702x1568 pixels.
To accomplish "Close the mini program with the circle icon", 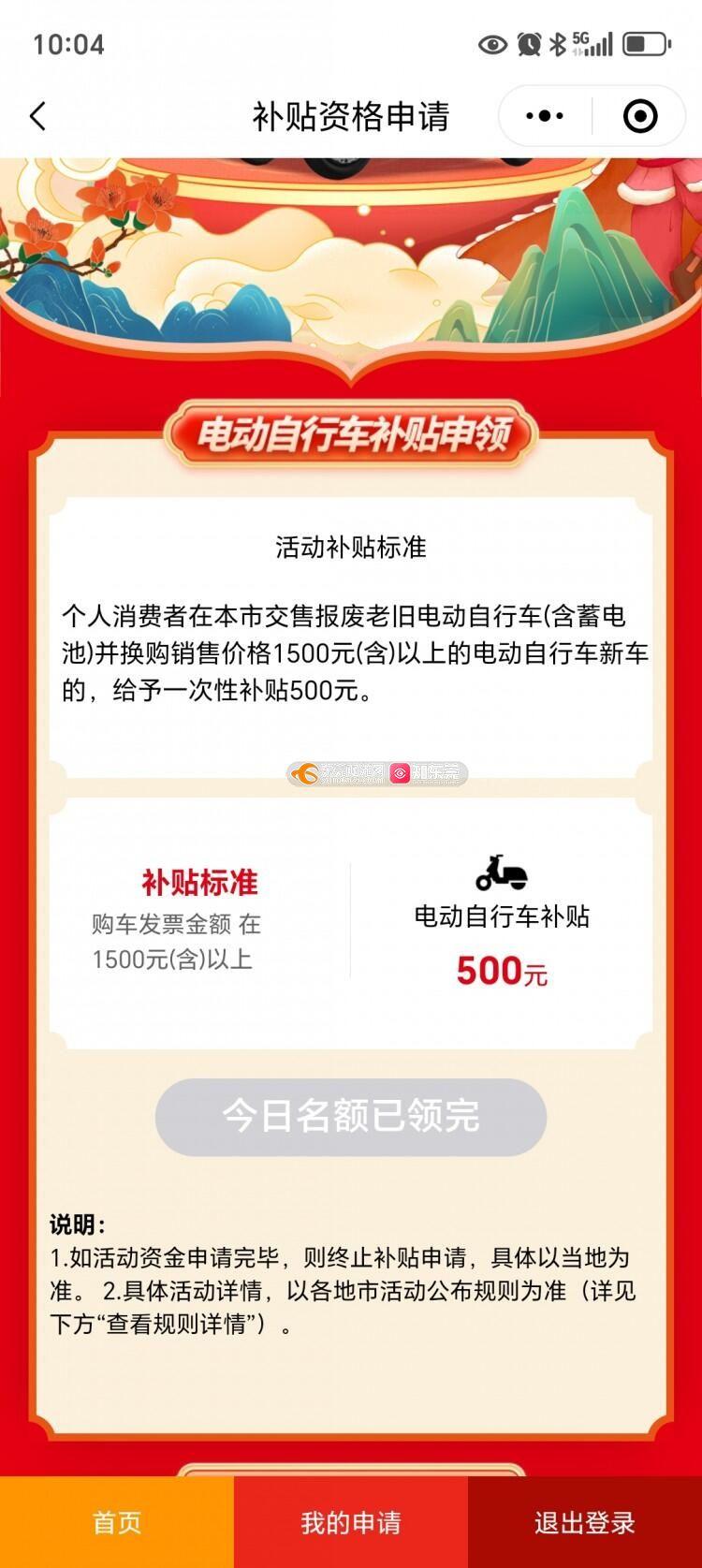I will click(x=640, y=117).
